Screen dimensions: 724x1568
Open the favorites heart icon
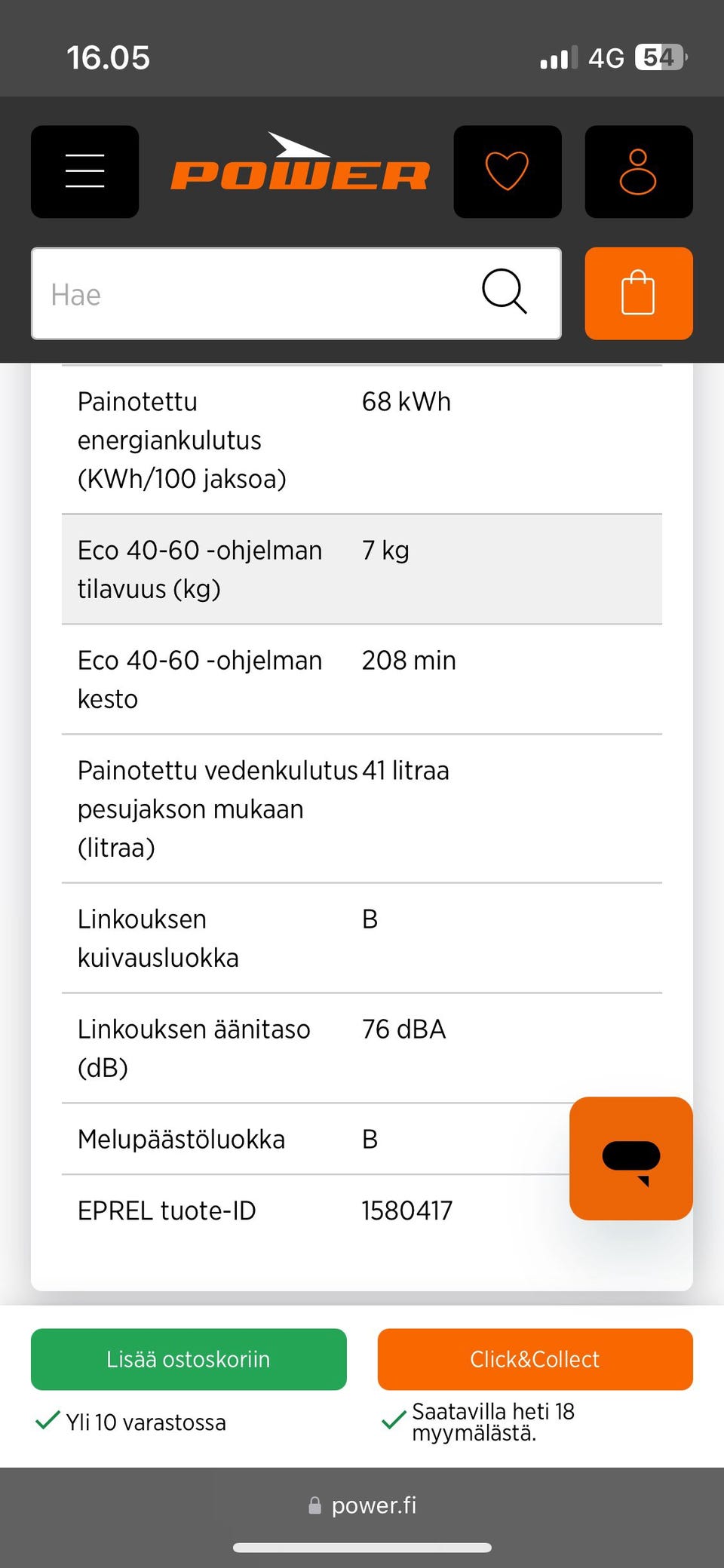point(507,170)
